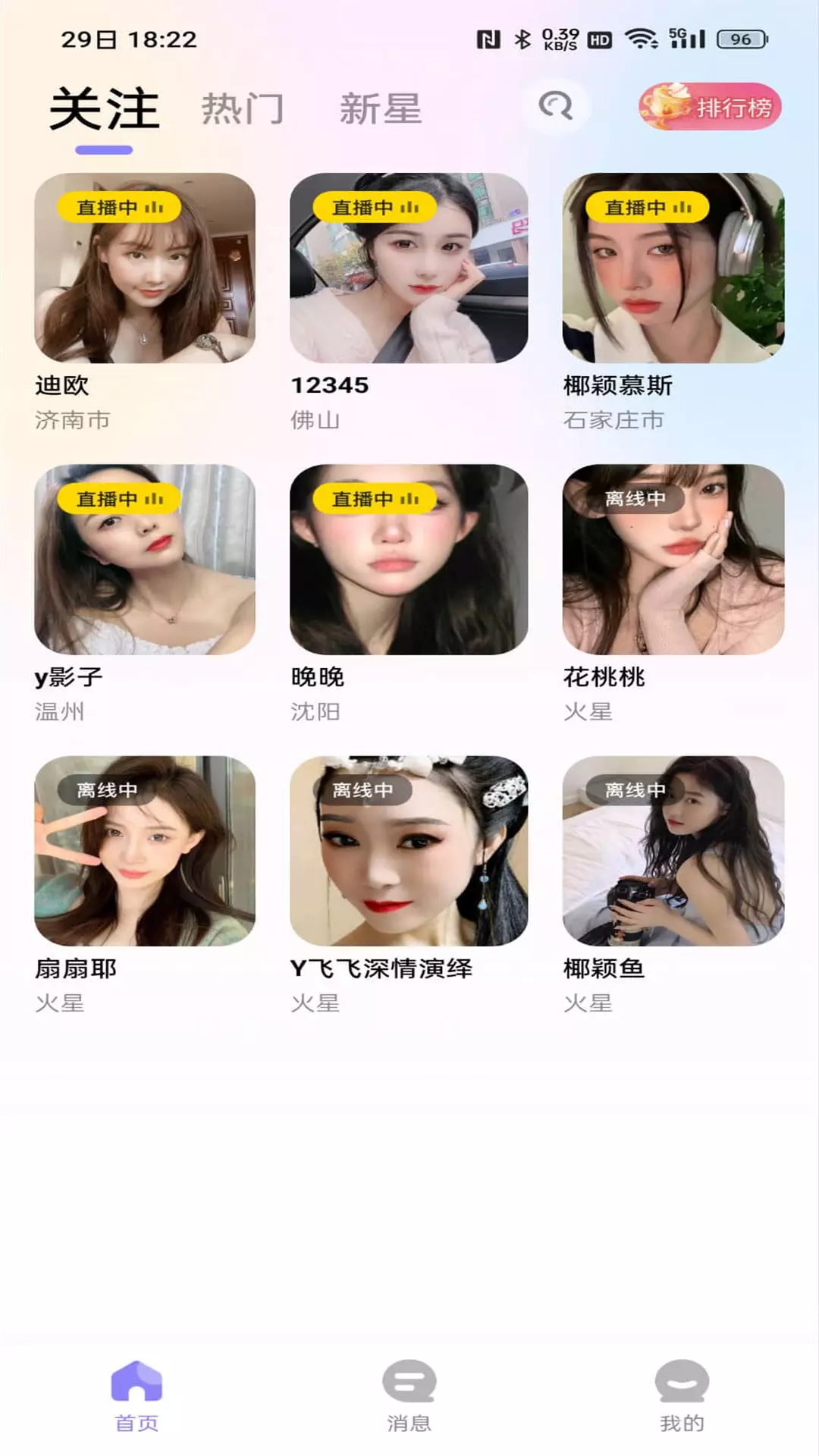Tap the 首页 home tab

(136, 1395)
